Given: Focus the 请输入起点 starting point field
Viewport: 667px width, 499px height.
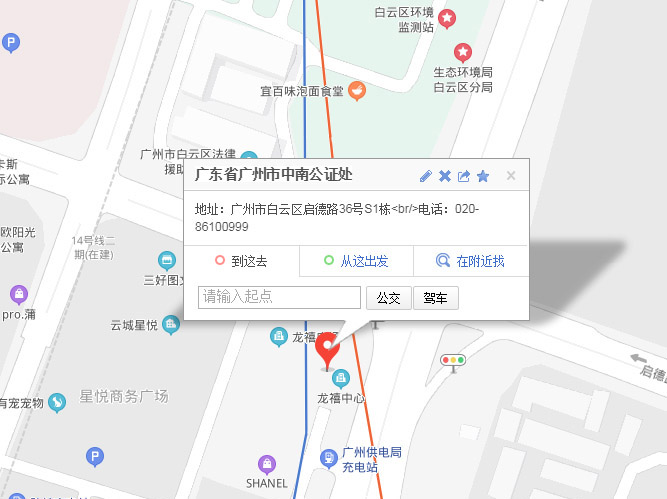Looking at the screenshot, I should pos(279,297).
